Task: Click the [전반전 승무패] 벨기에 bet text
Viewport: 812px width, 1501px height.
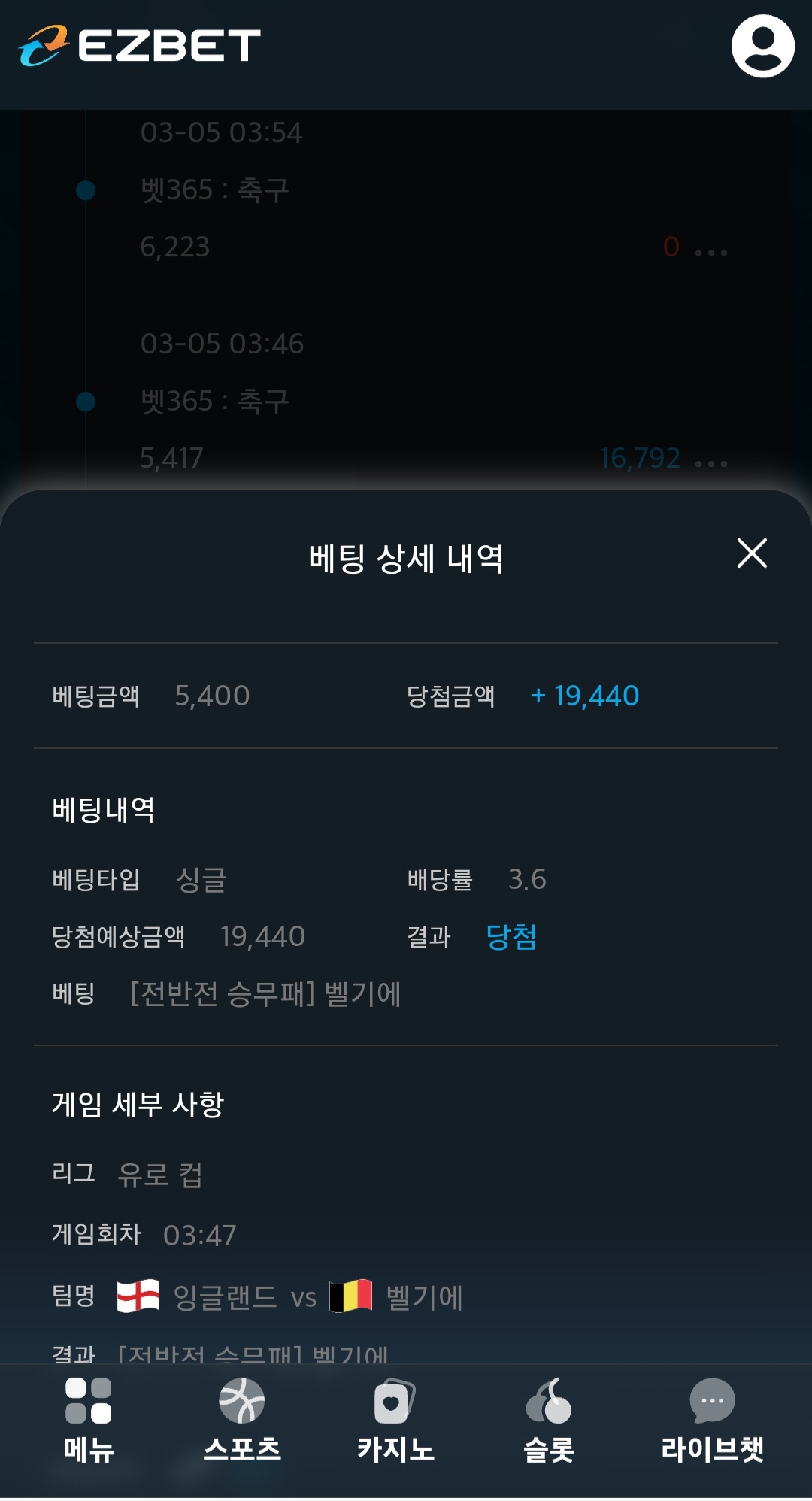Action: point(267,995)
